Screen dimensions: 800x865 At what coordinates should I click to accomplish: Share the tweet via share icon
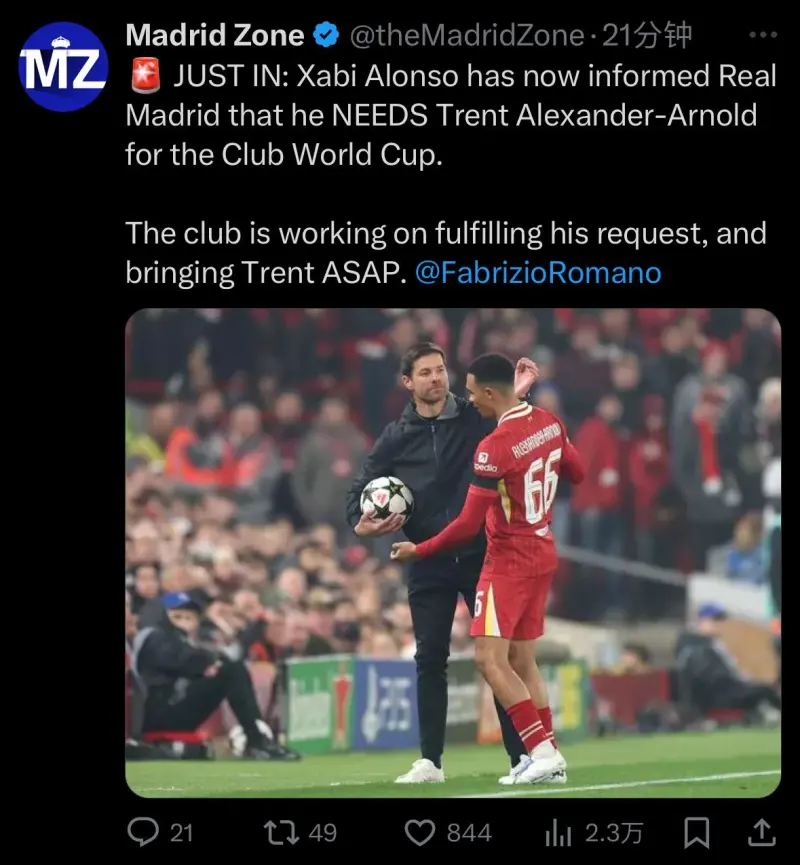(762, 832)
